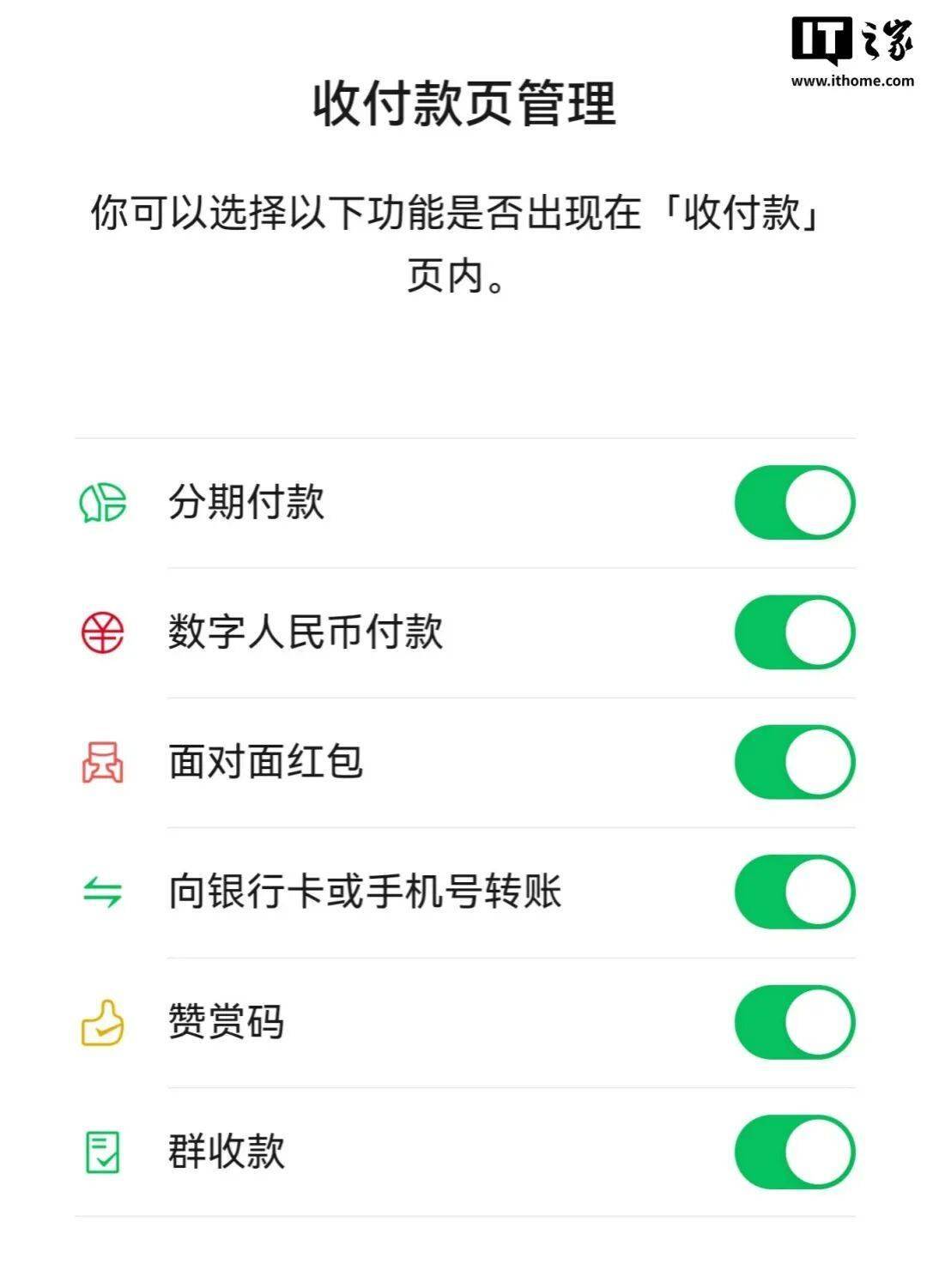Toggle off 面对面红包

794,762
